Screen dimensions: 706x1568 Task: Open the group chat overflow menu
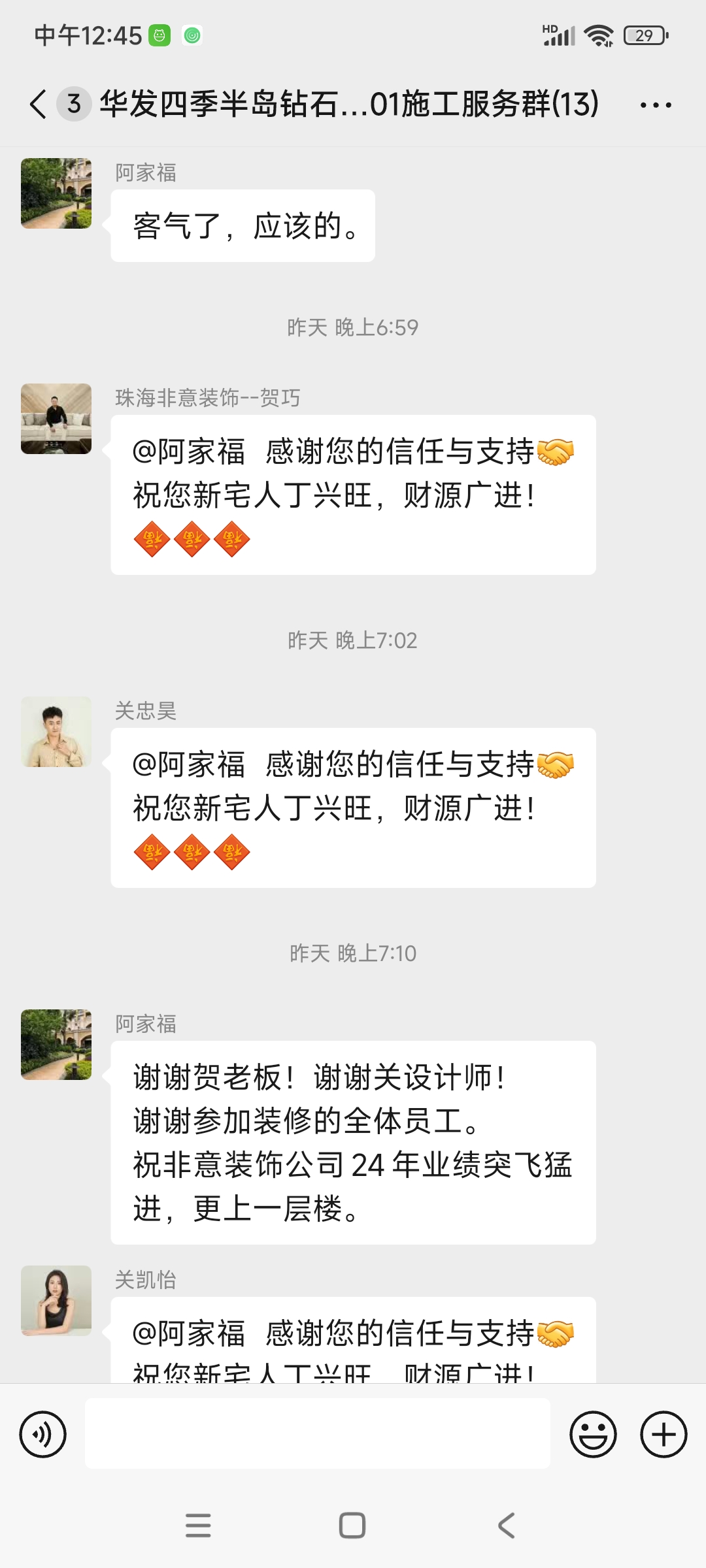tap(655, 105)
